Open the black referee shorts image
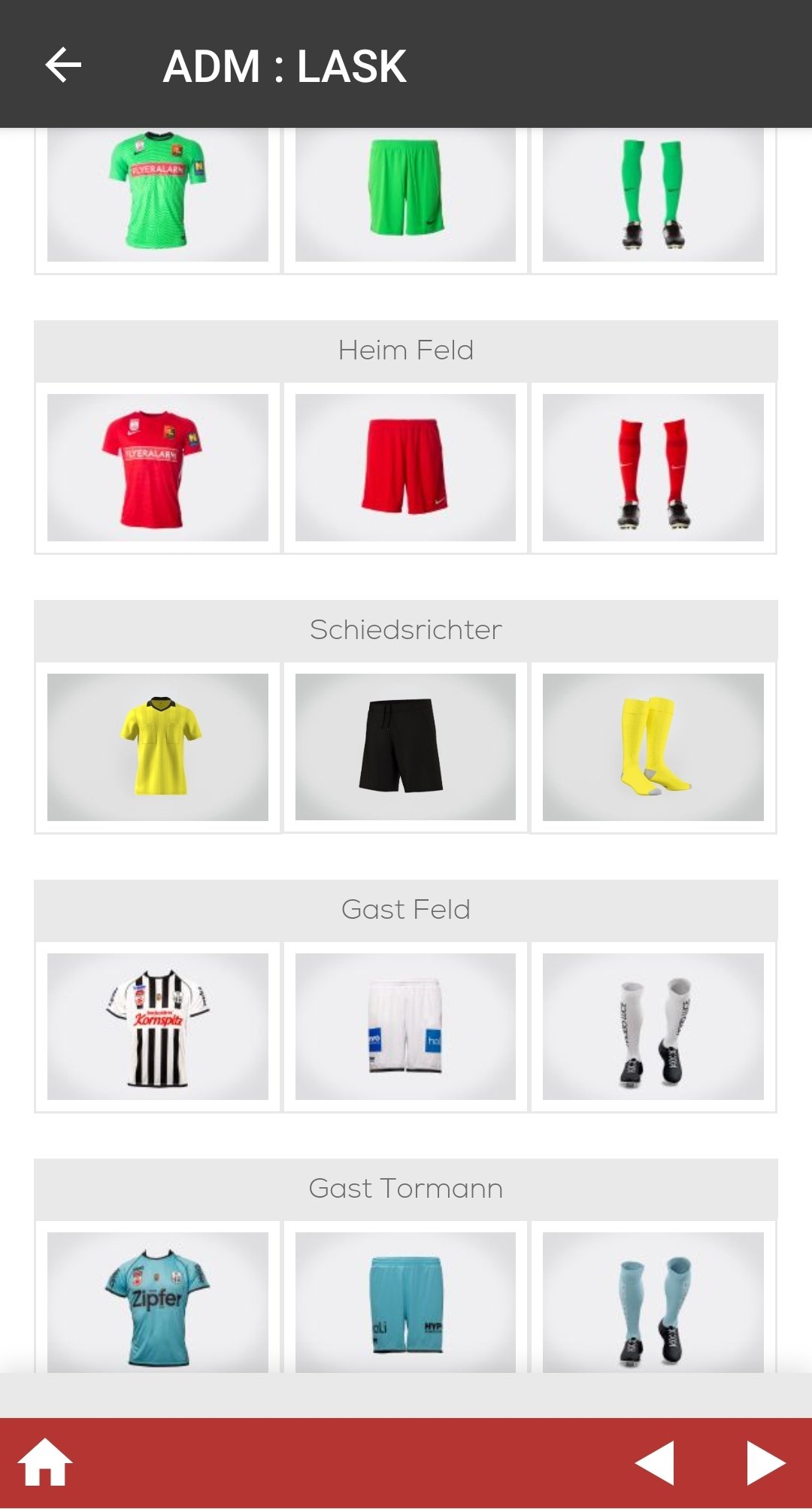 405,747
